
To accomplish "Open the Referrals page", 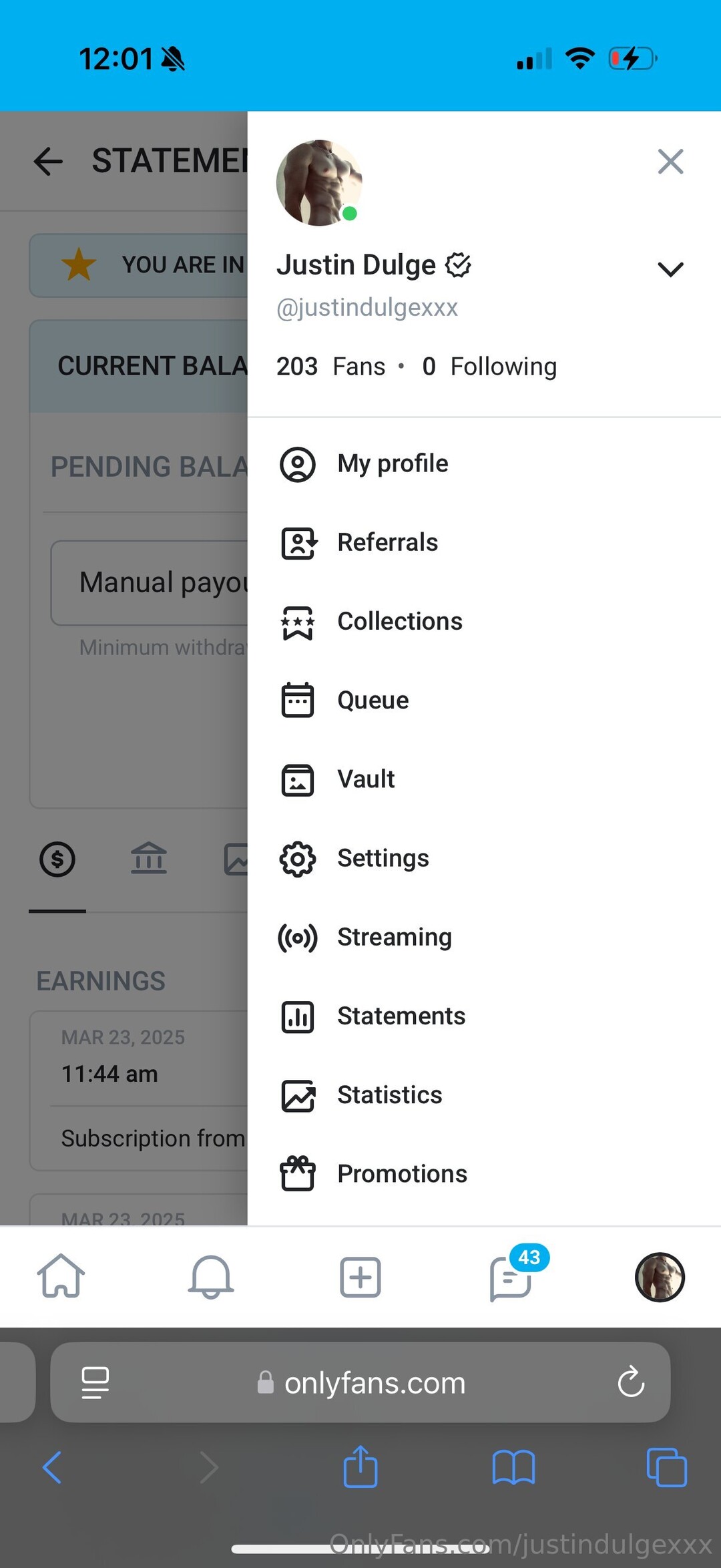I will click(387, 543).
